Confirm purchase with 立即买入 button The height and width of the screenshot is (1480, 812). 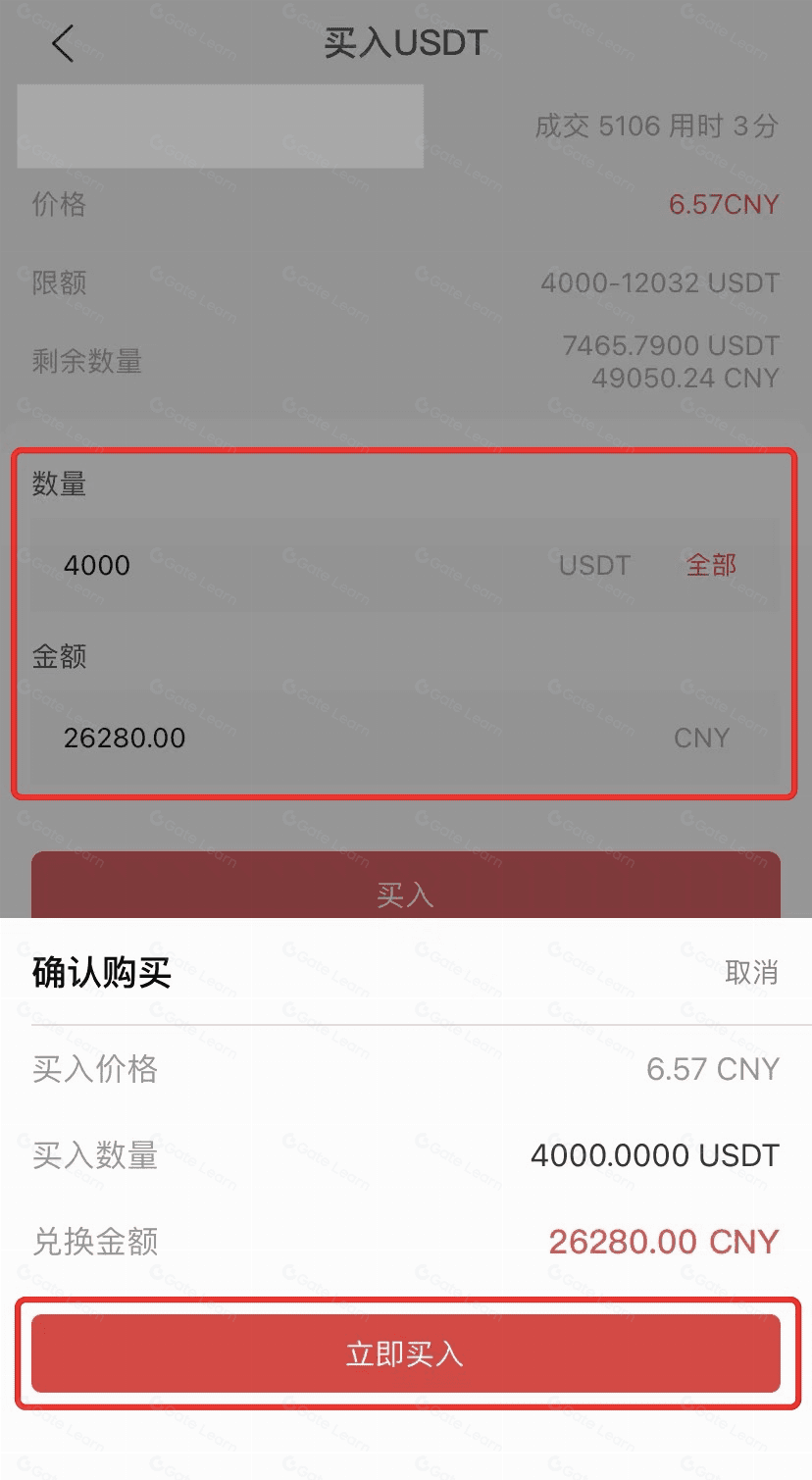coord(406,1353)
